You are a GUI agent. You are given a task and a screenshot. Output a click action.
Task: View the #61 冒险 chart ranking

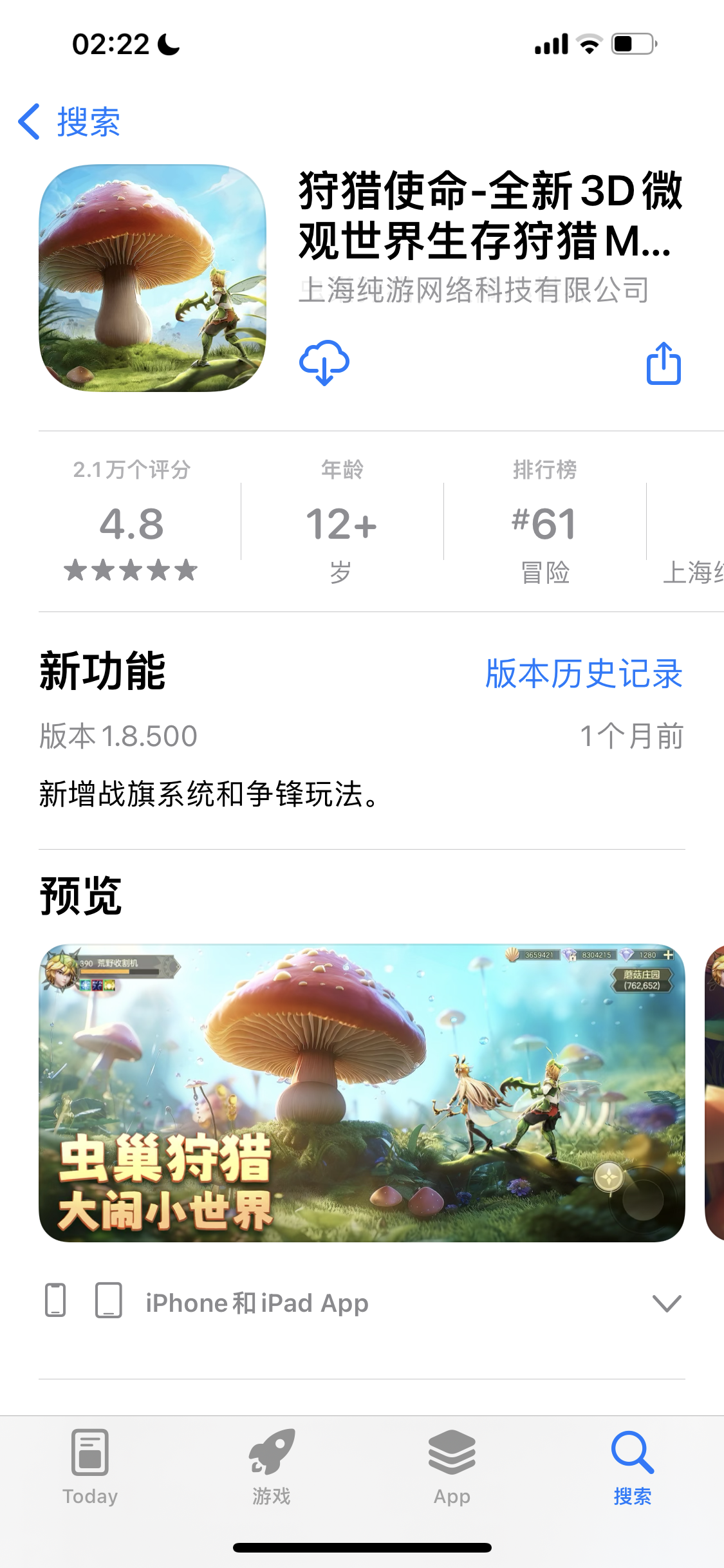[544, 523]
